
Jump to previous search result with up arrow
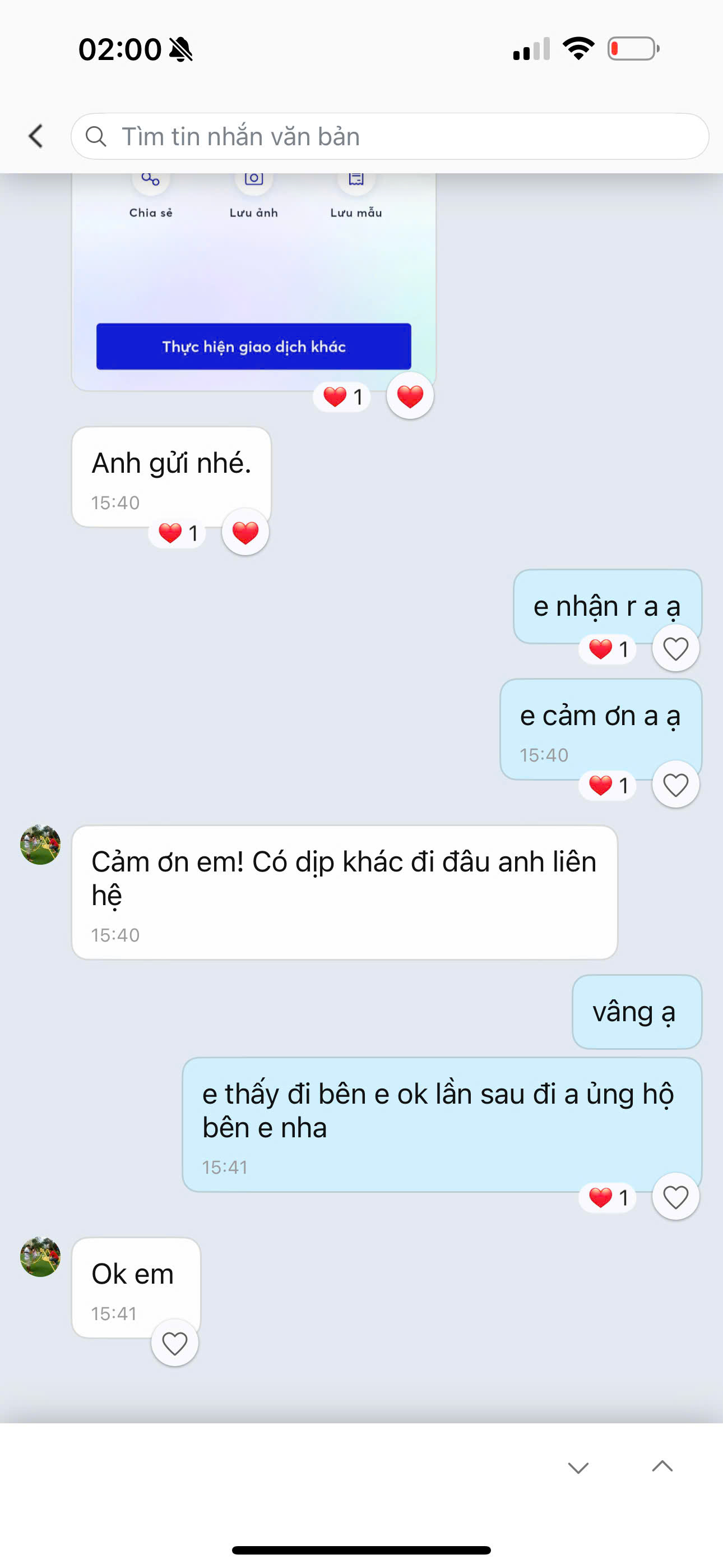click(x=662, y=1466)
